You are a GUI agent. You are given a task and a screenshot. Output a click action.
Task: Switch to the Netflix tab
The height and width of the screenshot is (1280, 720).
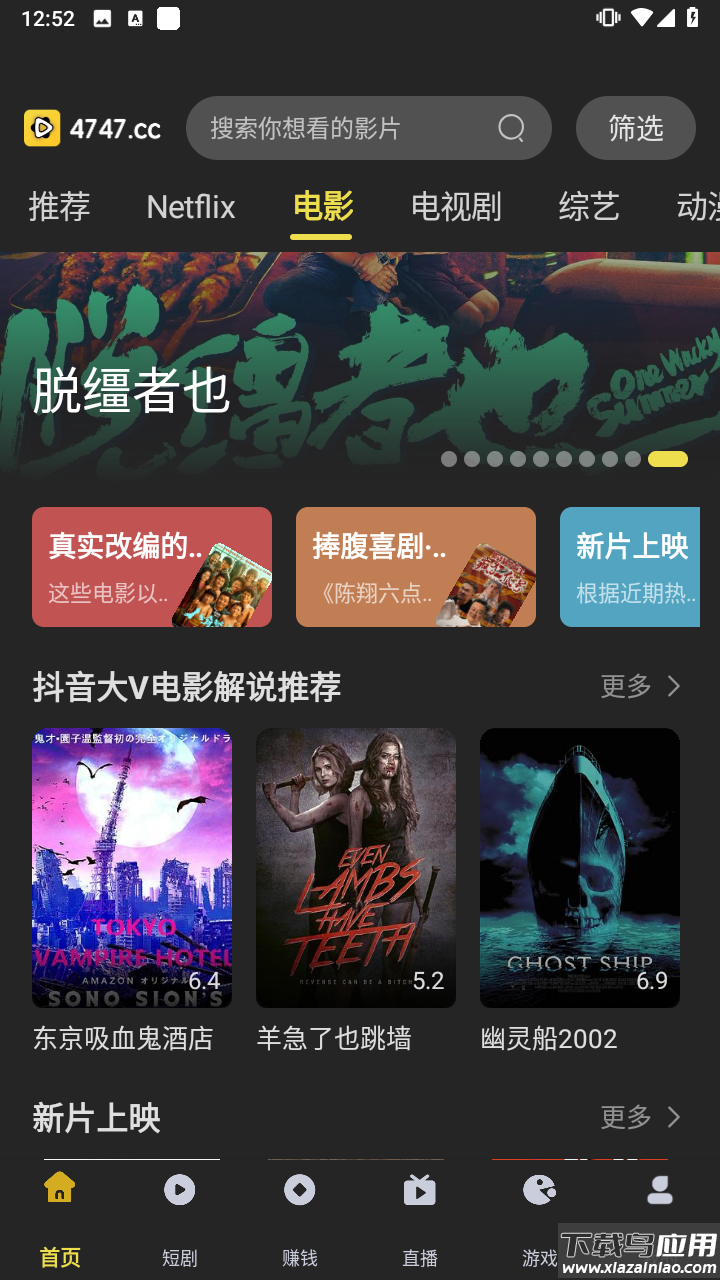click(x=190, y=207)
